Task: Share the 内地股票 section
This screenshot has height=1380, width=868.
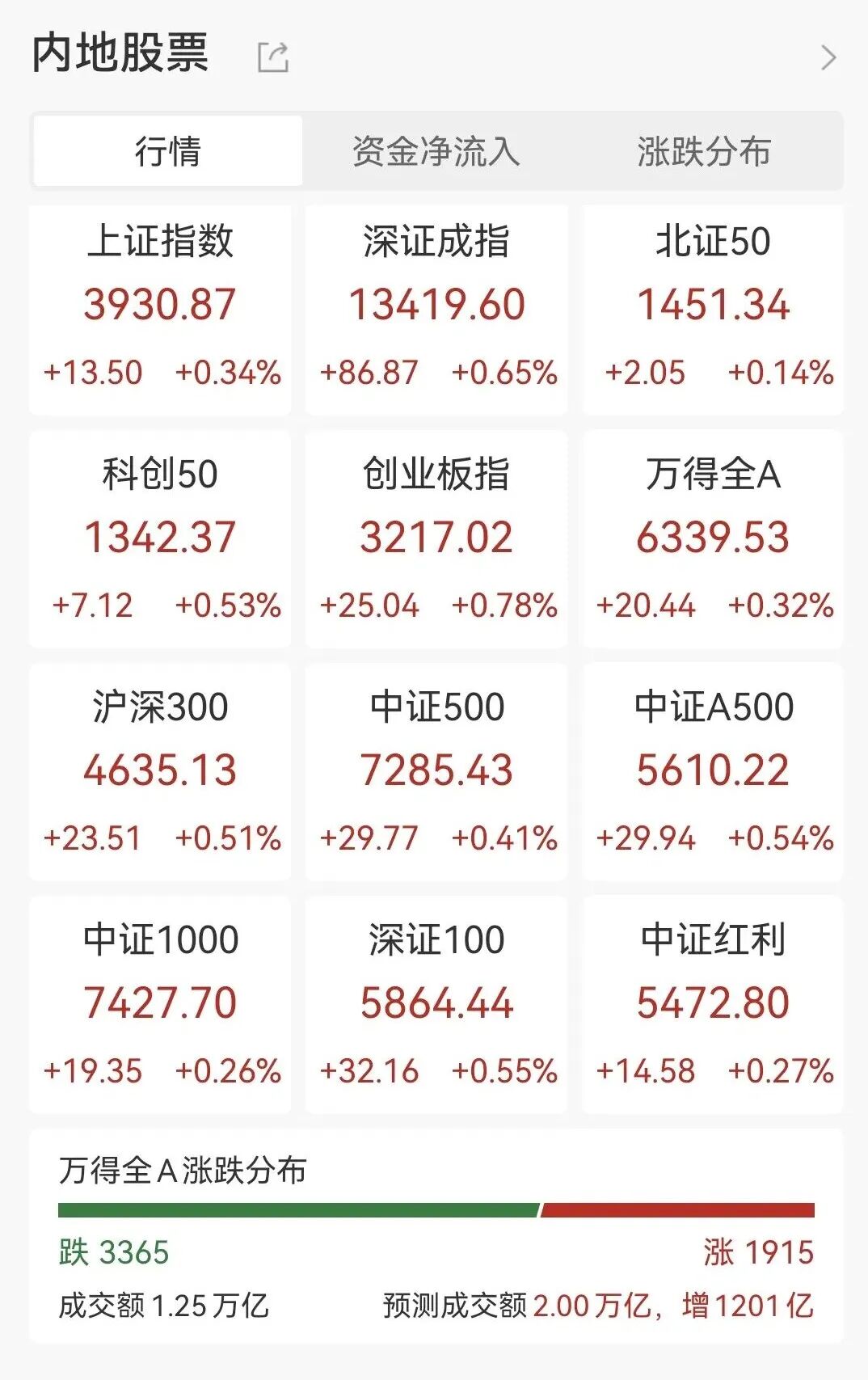Action: coord(273,57)
